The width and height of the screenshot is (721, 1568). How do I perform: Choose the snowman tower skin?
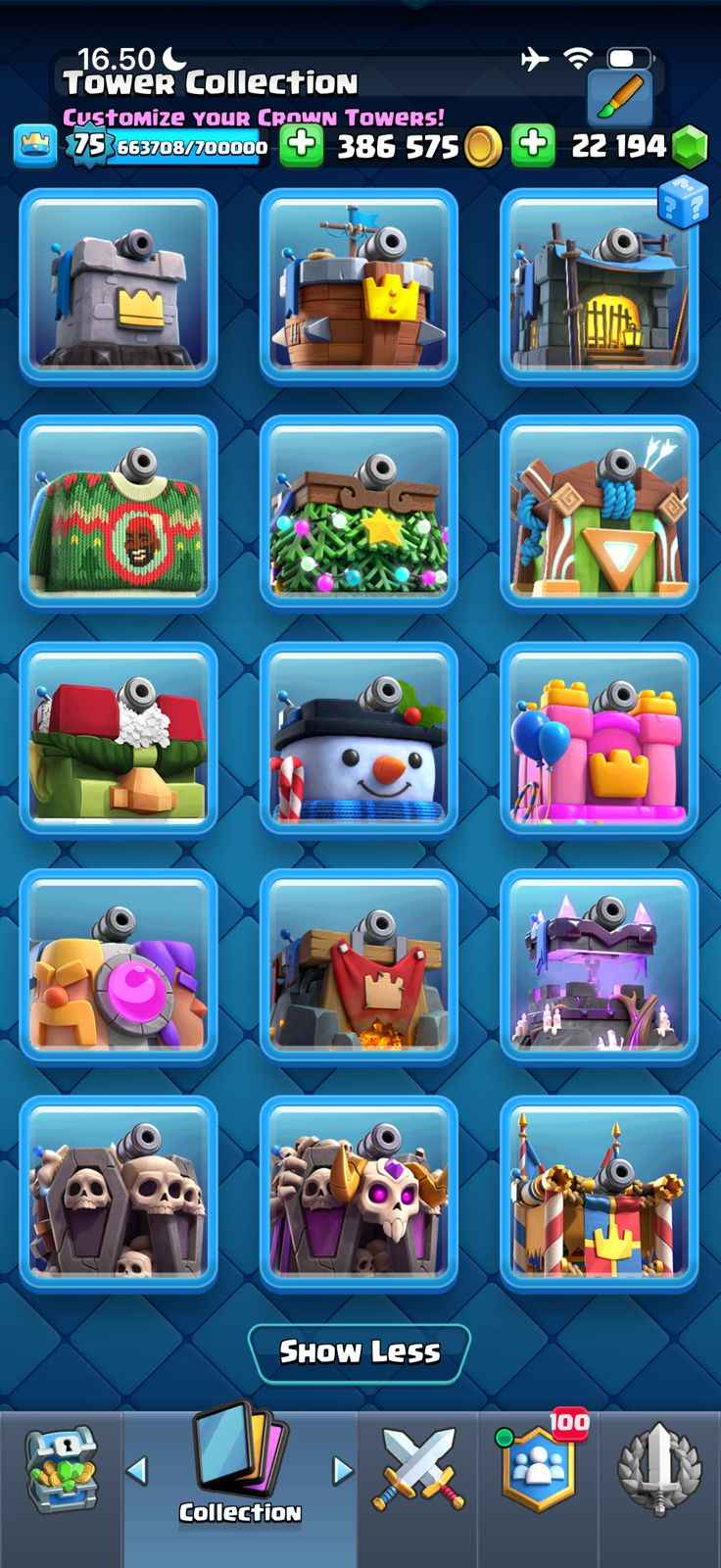pyautogui.click(x=359, y=739)
